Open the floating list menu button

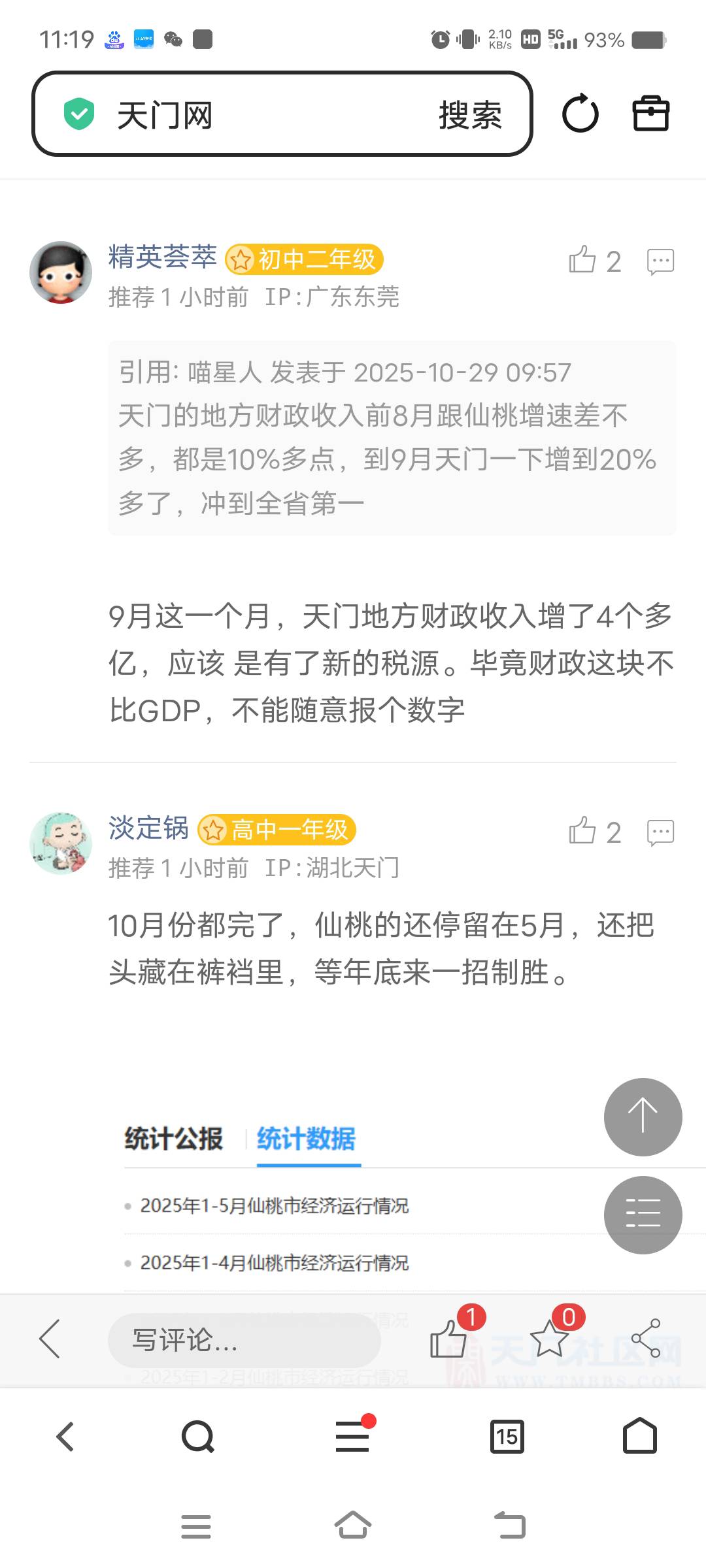[643, 1215]
